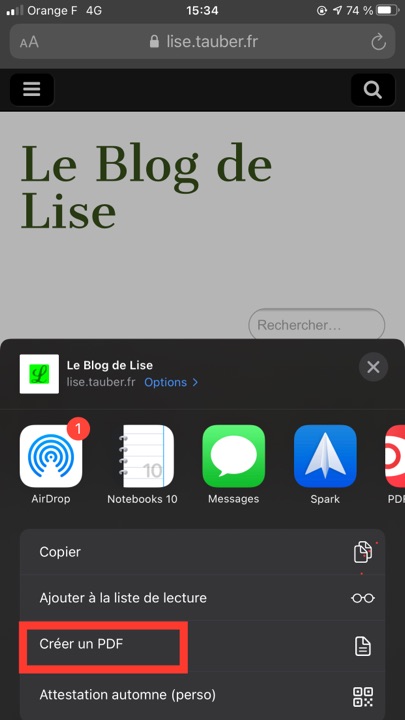Open the AA reader text options
The image size is (405, 720).
click(x=29, y=43)
